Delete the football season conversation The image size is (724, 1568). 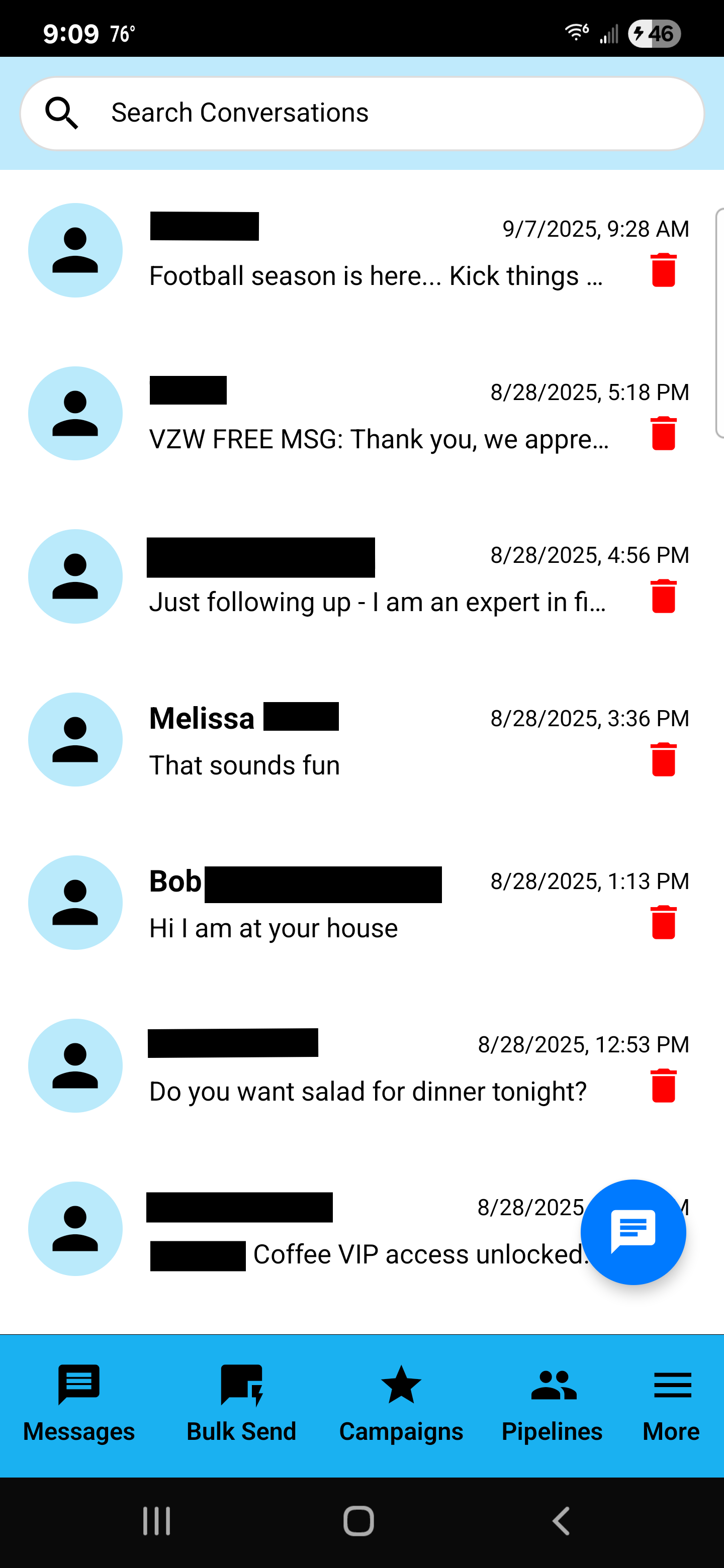coord(663,271)
